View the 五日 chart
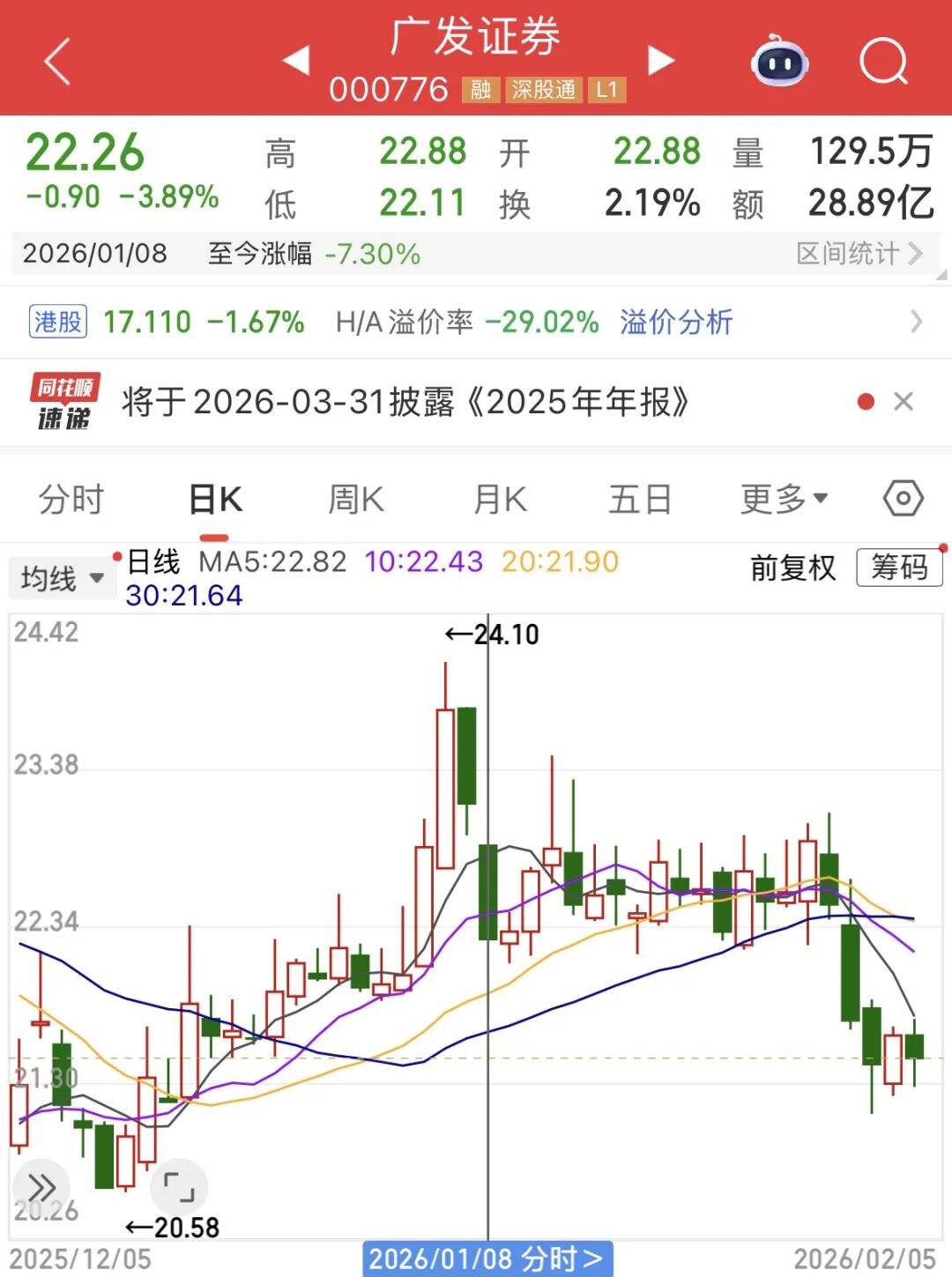The width and height of the screenshot is (952, 1277). coord(640,500)
